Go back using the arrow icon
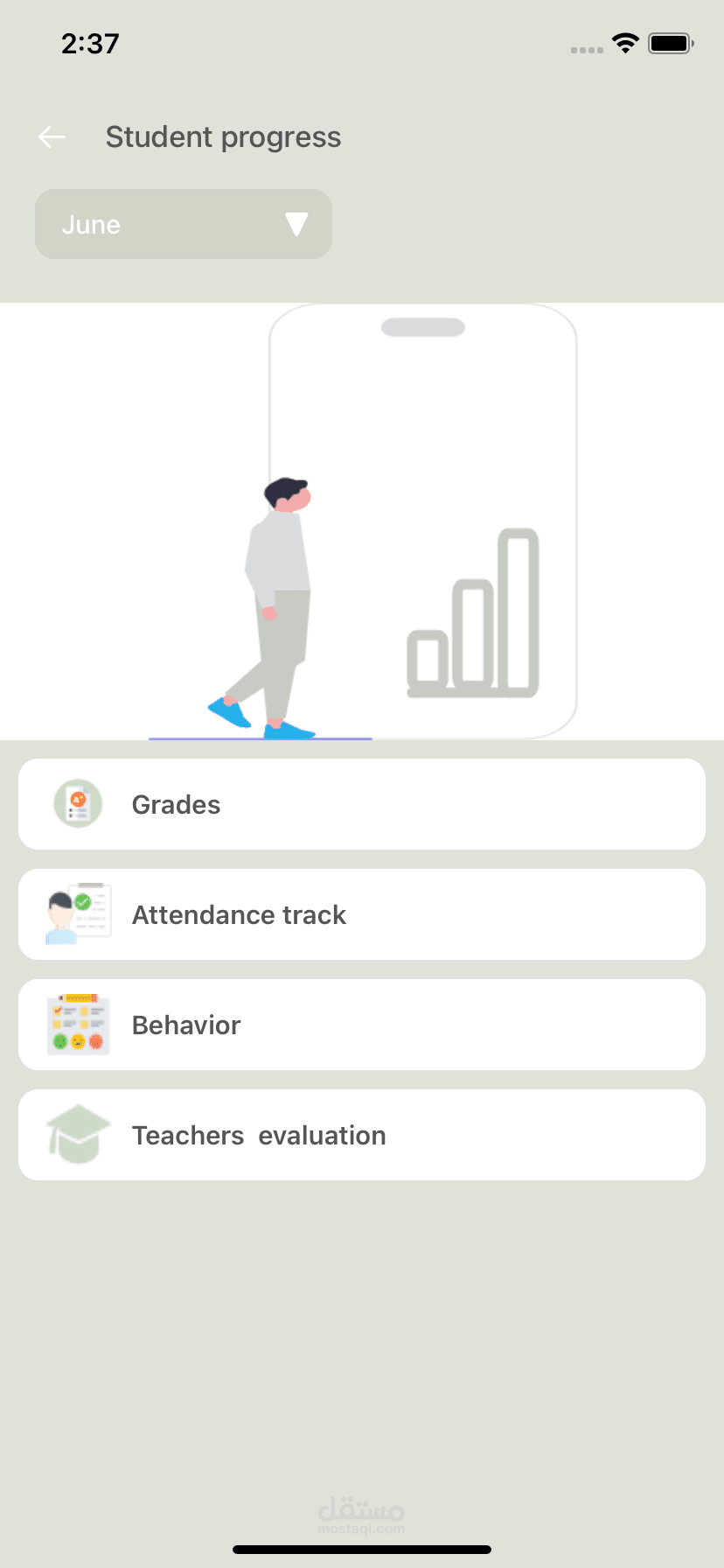Screen dimensions: 724x1568 [52, 137]
